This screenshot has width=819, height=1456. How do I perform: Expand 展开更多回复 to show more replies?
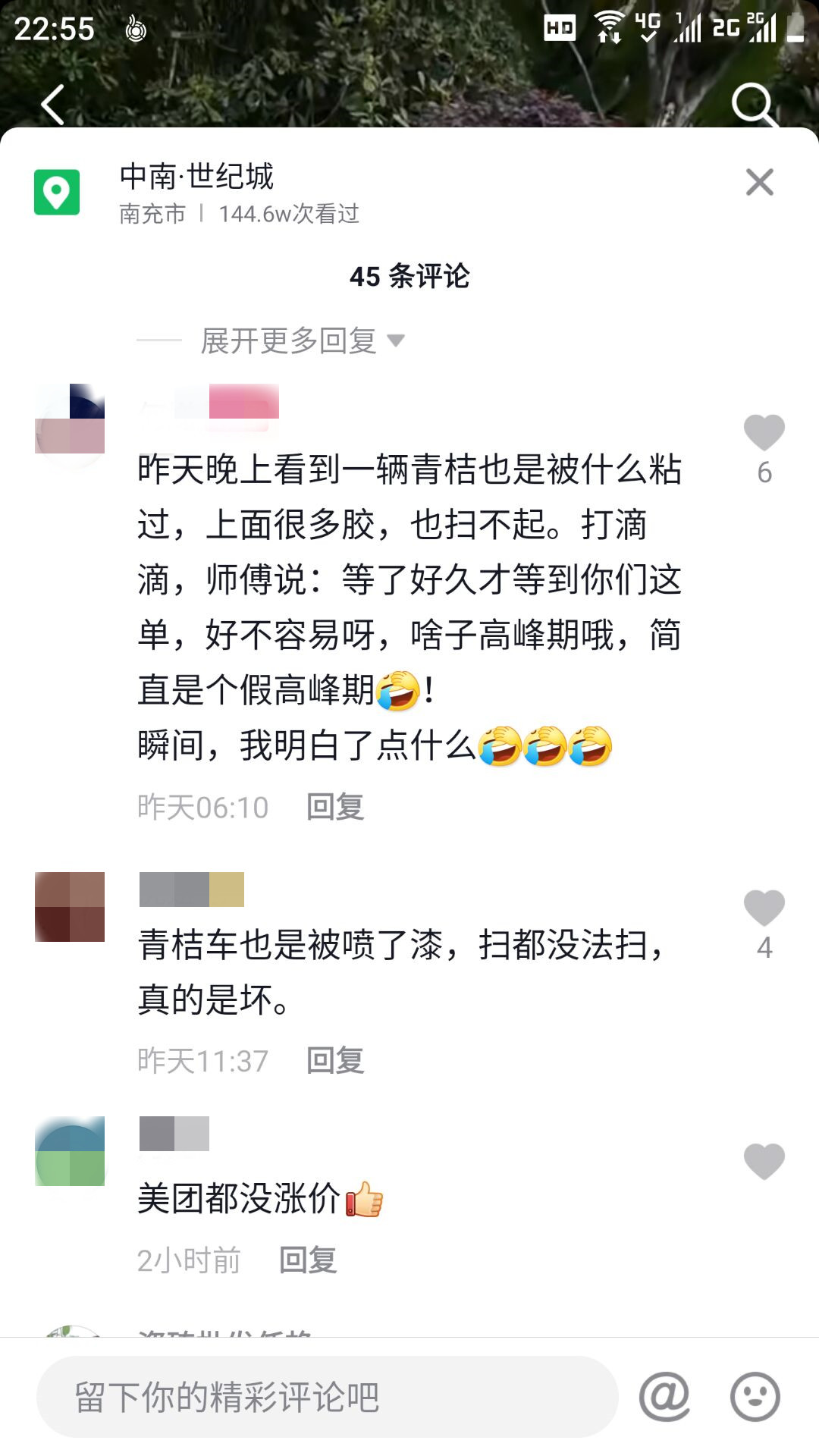(302, 340)
